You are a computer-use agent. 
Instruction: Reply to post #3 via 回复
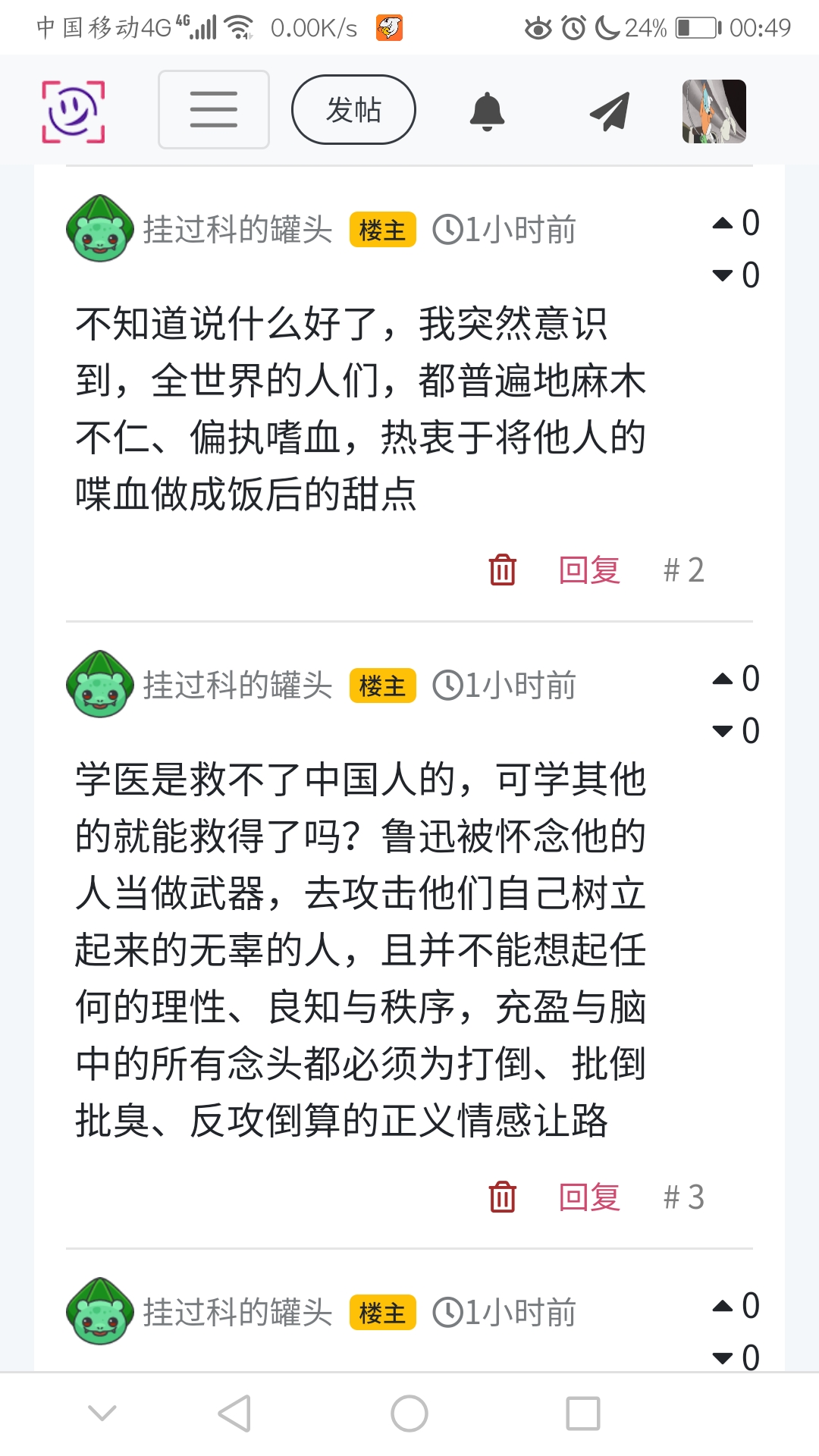click(589, 1197)
